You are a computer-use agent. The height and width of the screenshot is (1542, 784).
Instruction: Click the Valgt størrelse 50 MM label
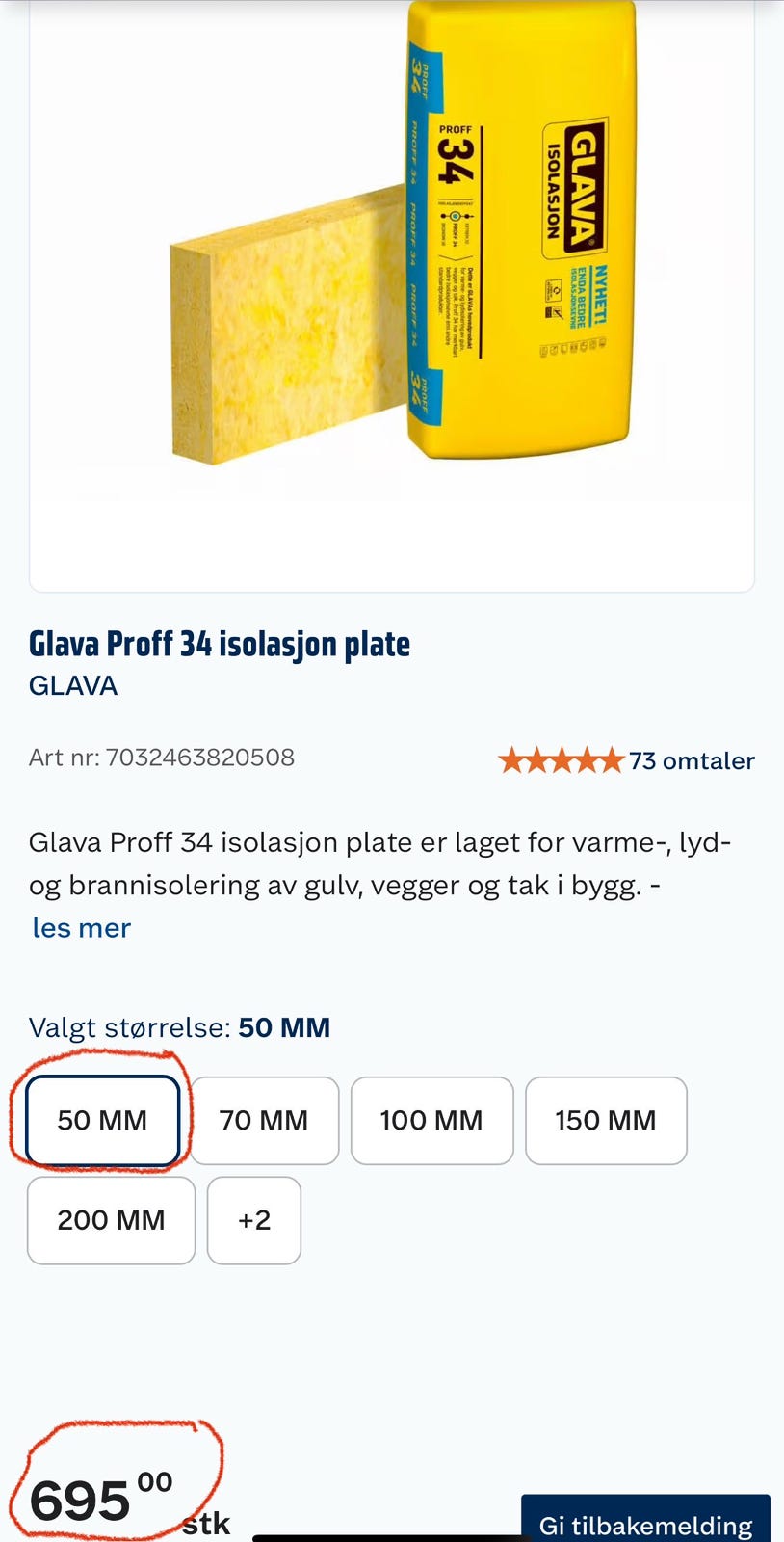pyautogui.click(x=179, y=1027)
